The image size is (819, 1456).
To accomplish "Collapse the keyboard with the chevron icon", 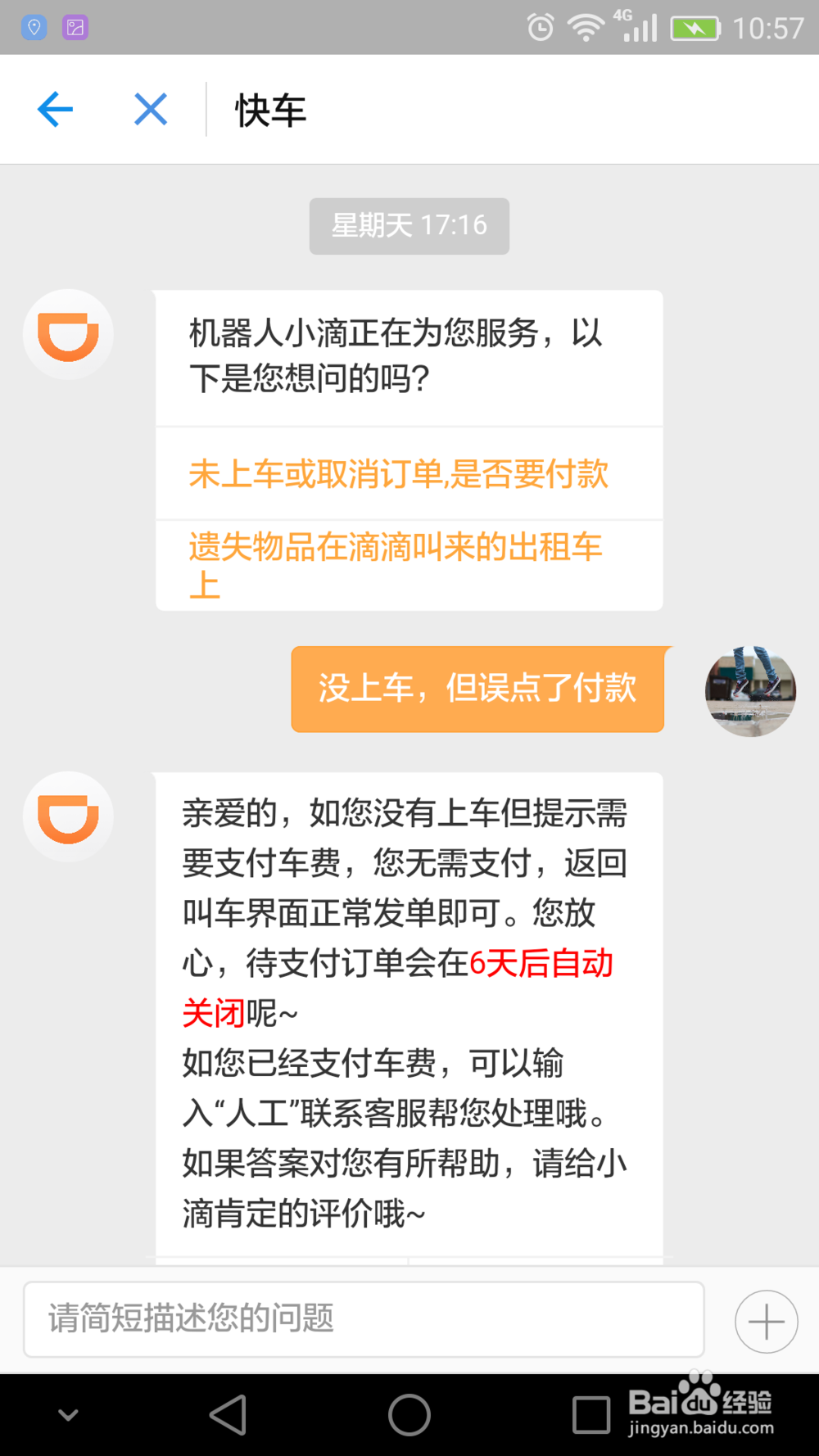I will [x=68, y=1413].
